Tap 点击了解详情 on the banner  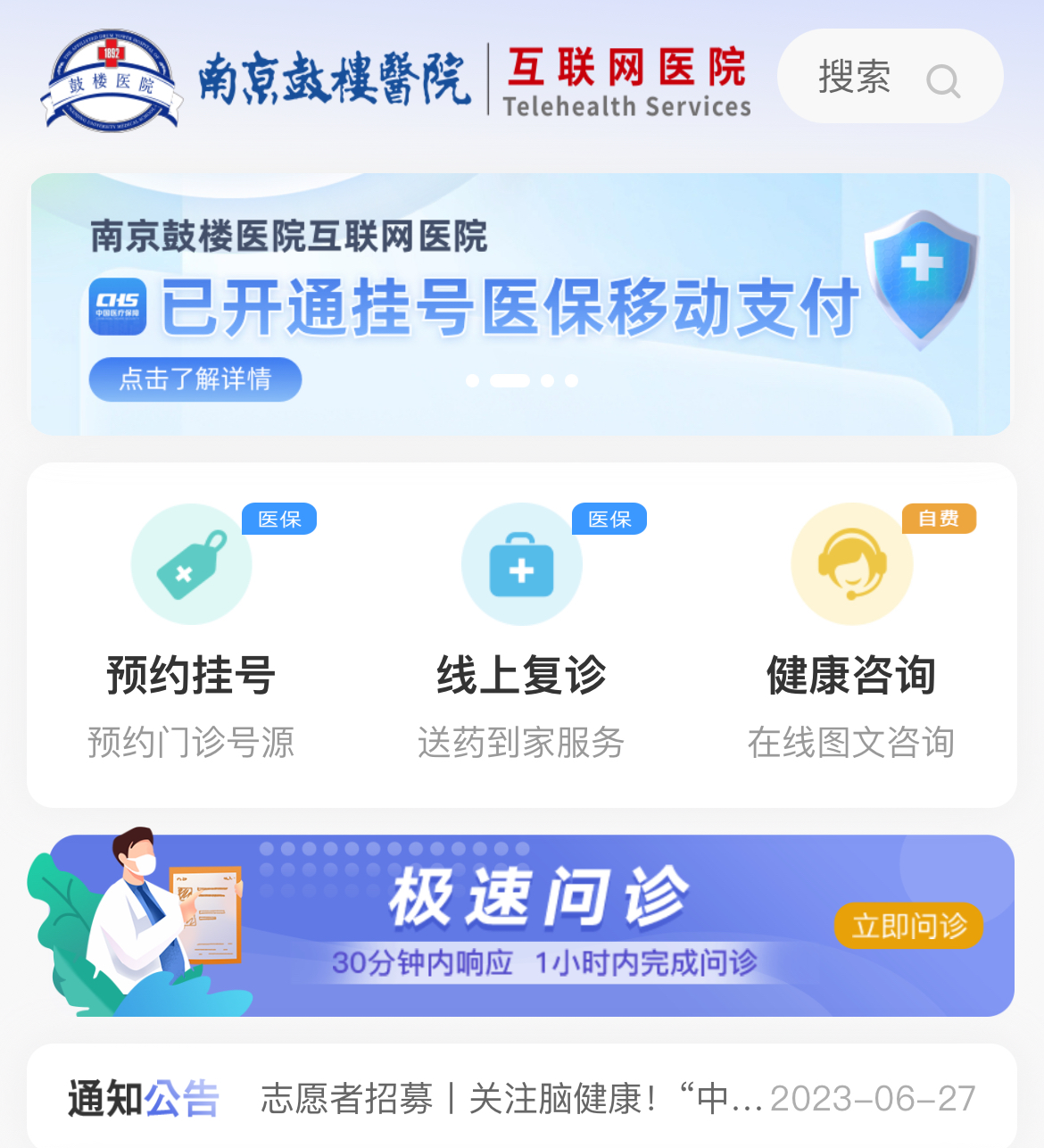pyautogui.click(x=195, y=379)
